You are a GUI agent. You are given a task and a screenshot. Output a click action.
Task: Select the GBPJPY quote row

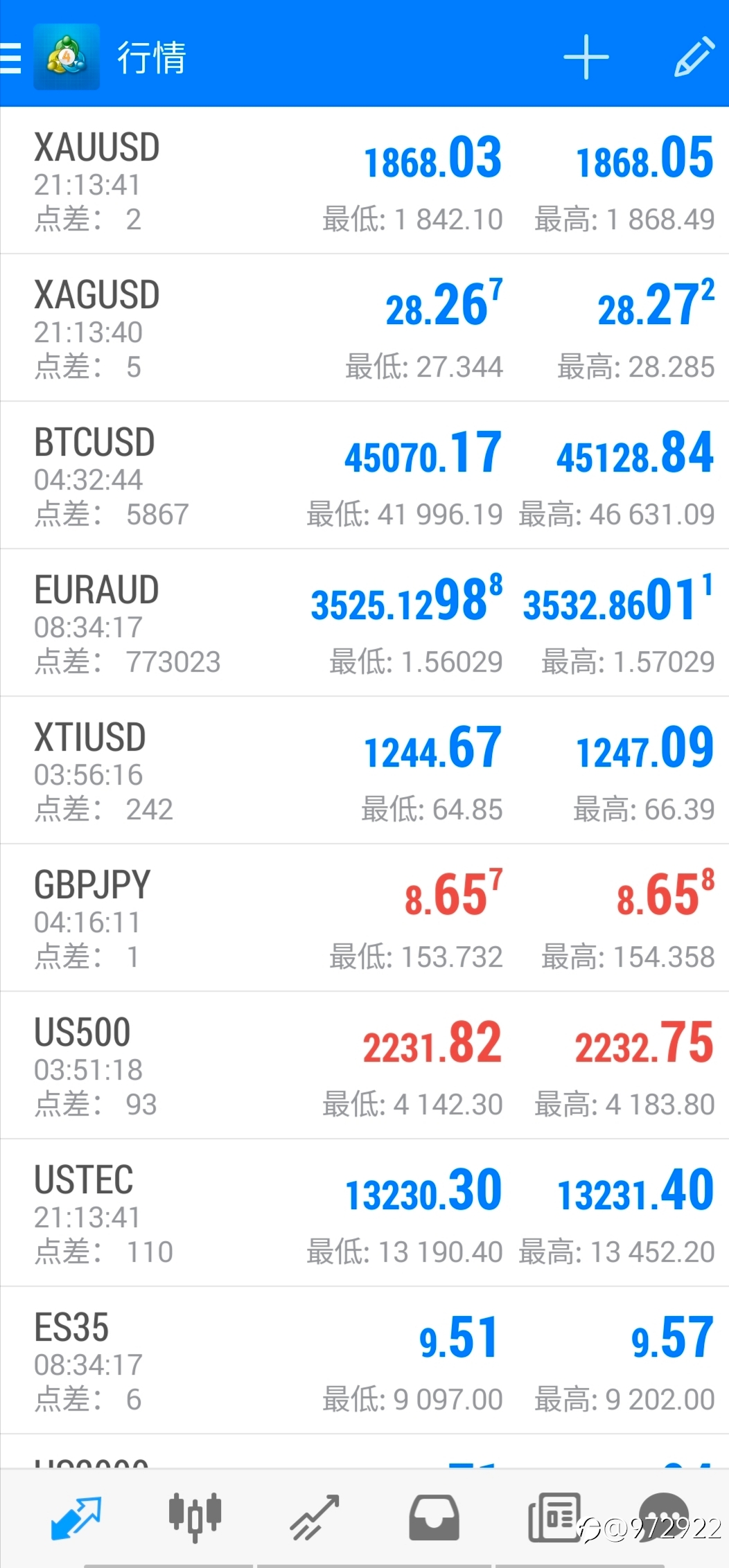pos(364,918)
